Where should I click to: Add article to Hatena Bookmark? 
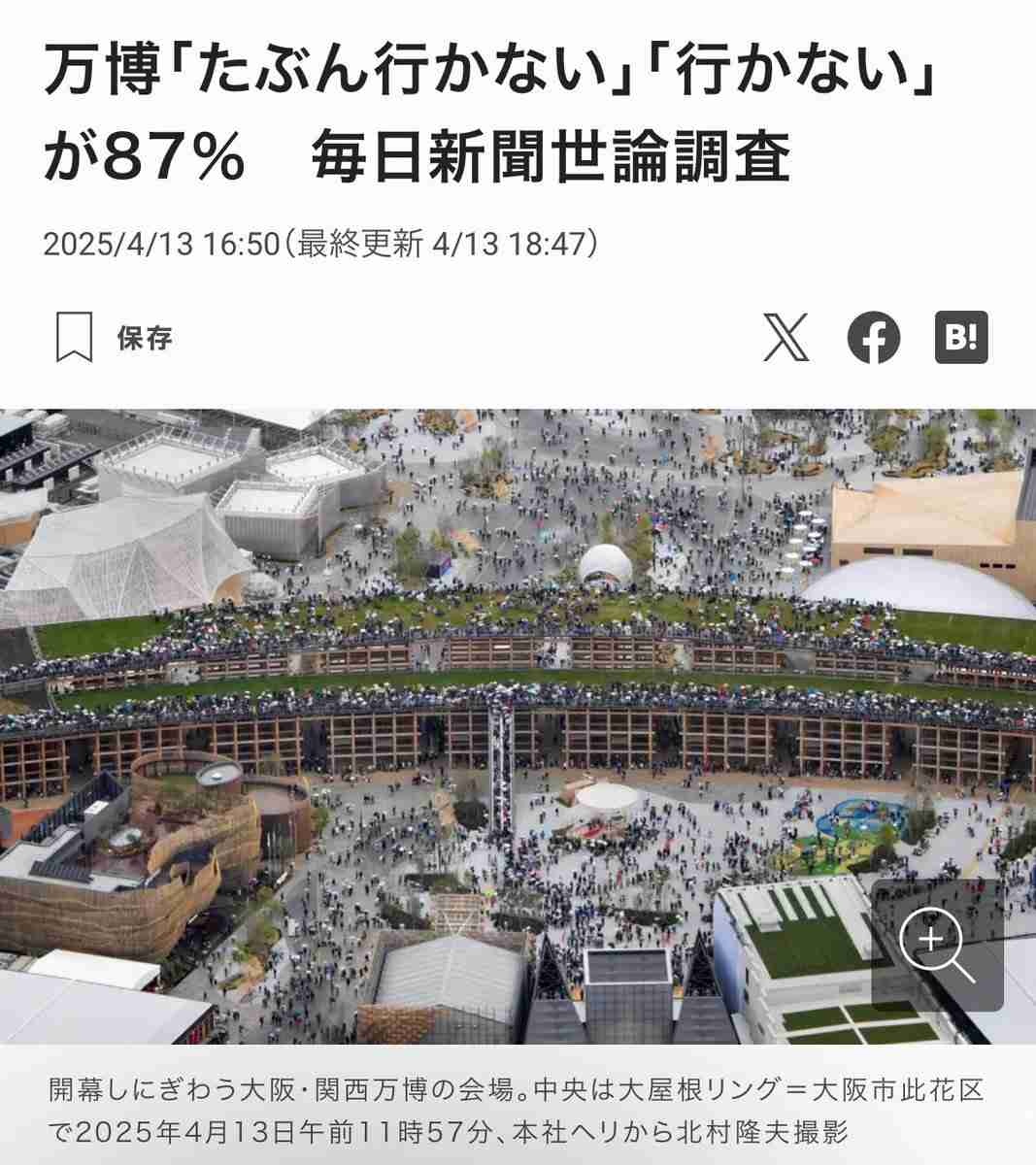(960, 338)
